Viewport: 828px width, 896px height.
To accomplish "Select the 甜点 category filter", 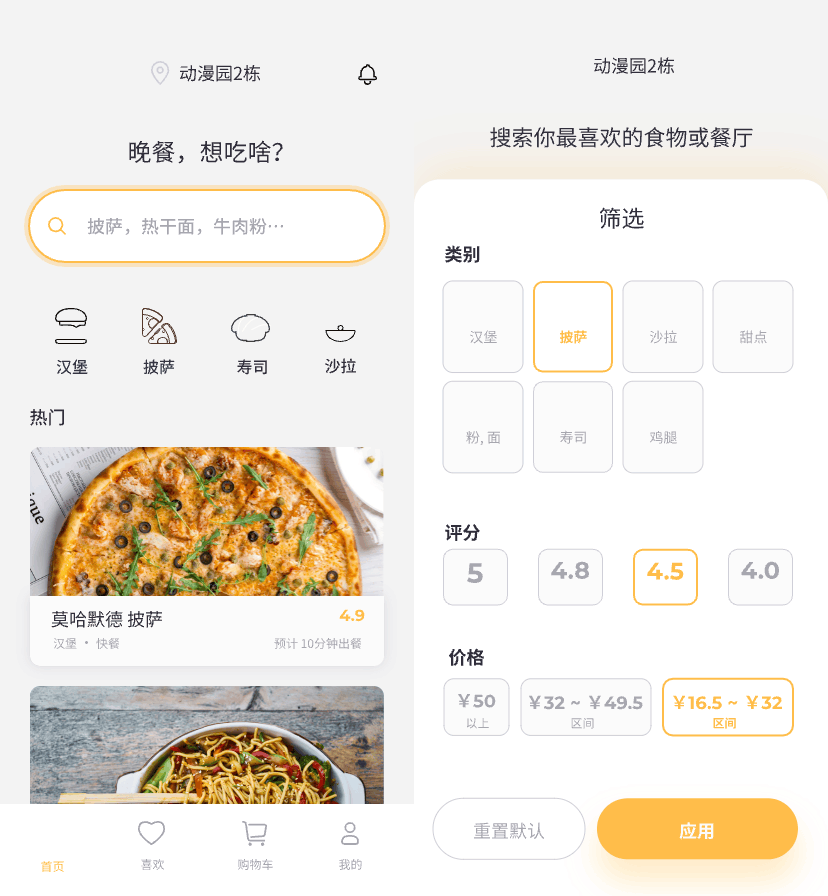I will click(x=753, y=327).
